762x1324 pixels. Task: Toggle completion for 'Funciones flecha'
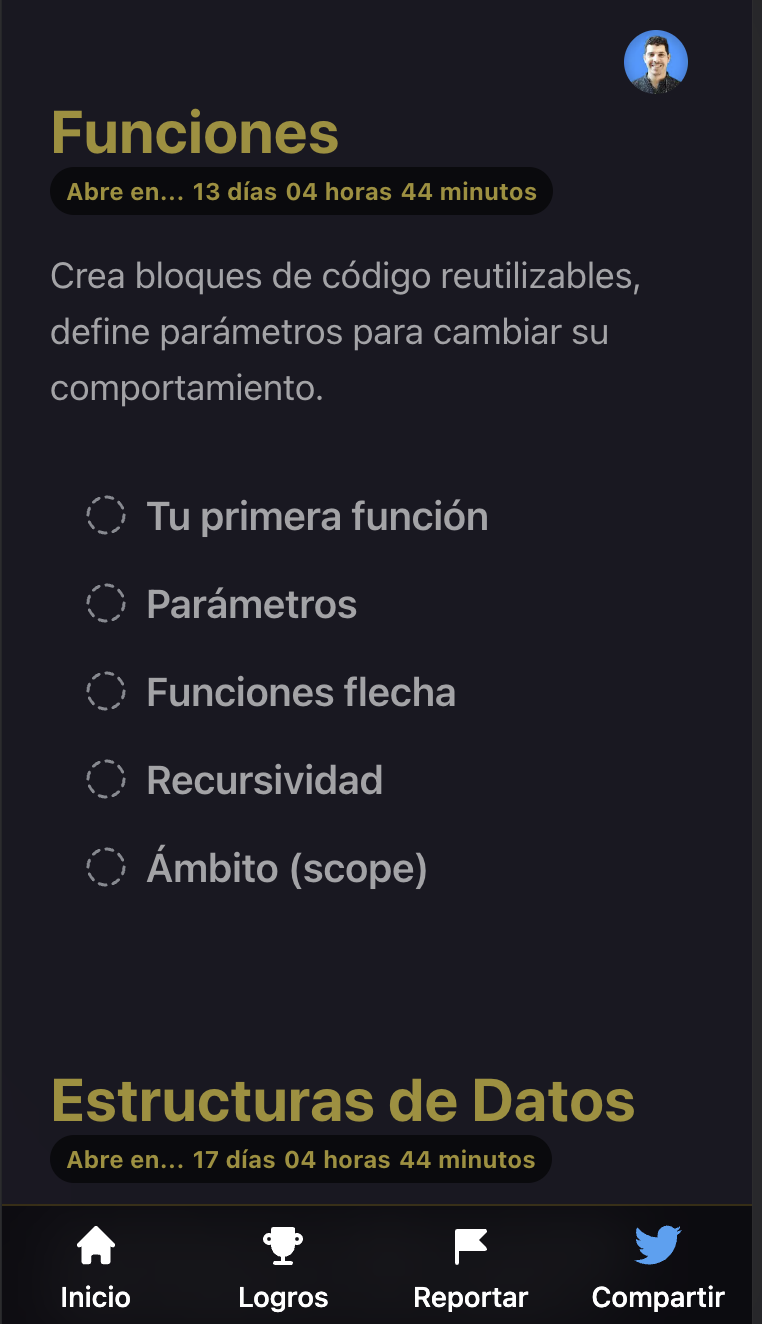click(x=106, y=691)
